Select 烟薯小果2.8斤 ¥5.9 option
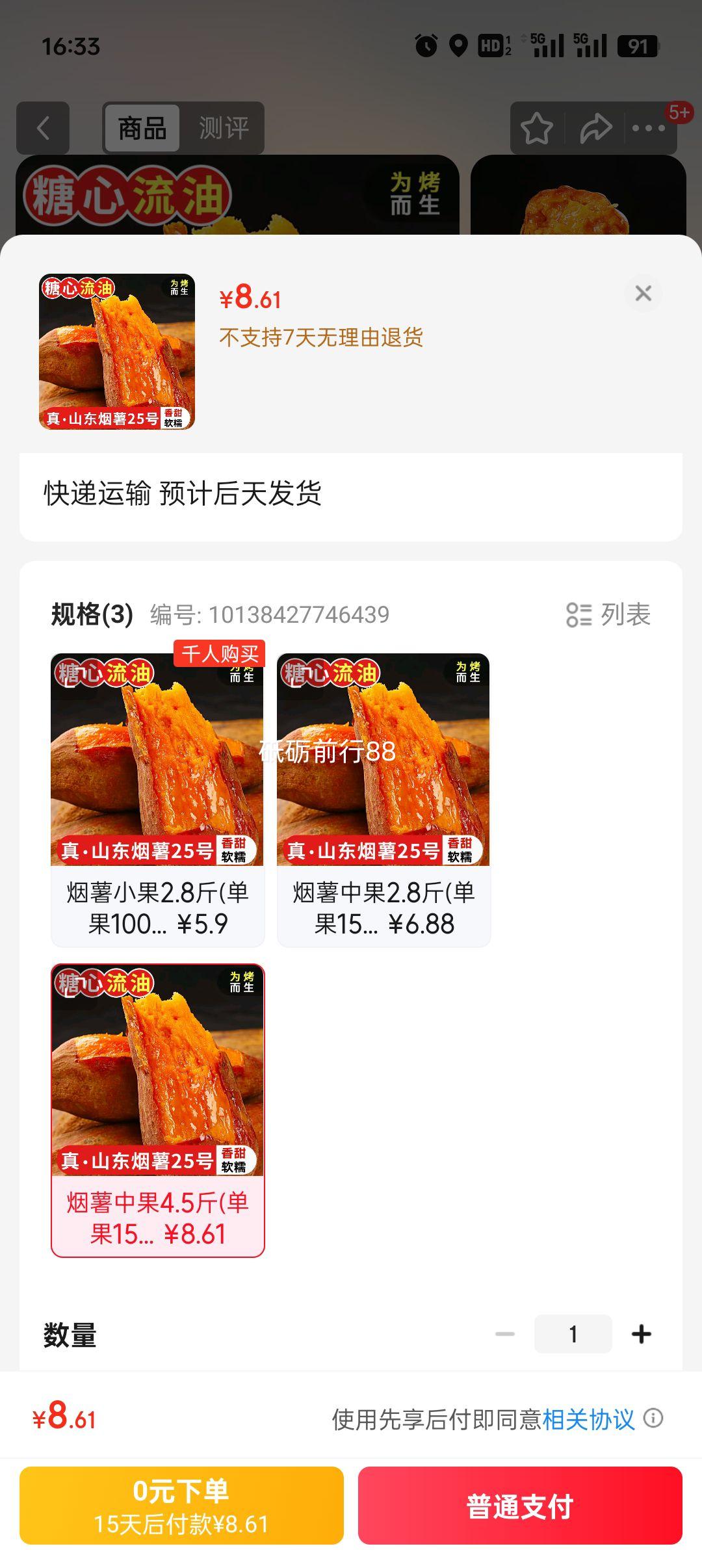This screenshot has width=702, height=1568. (157, 799)
